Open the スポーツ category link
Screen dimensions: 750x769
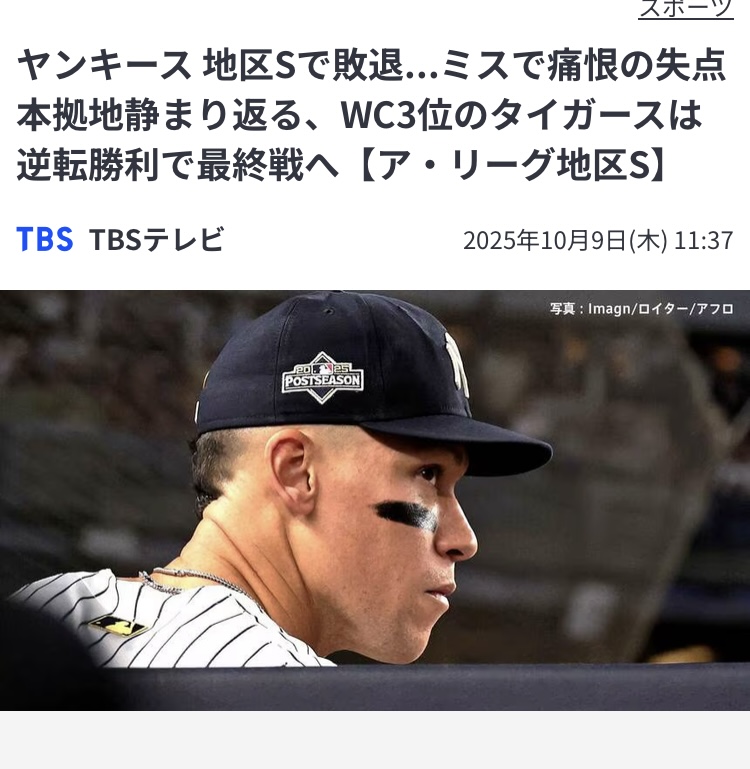click(686, 8)
